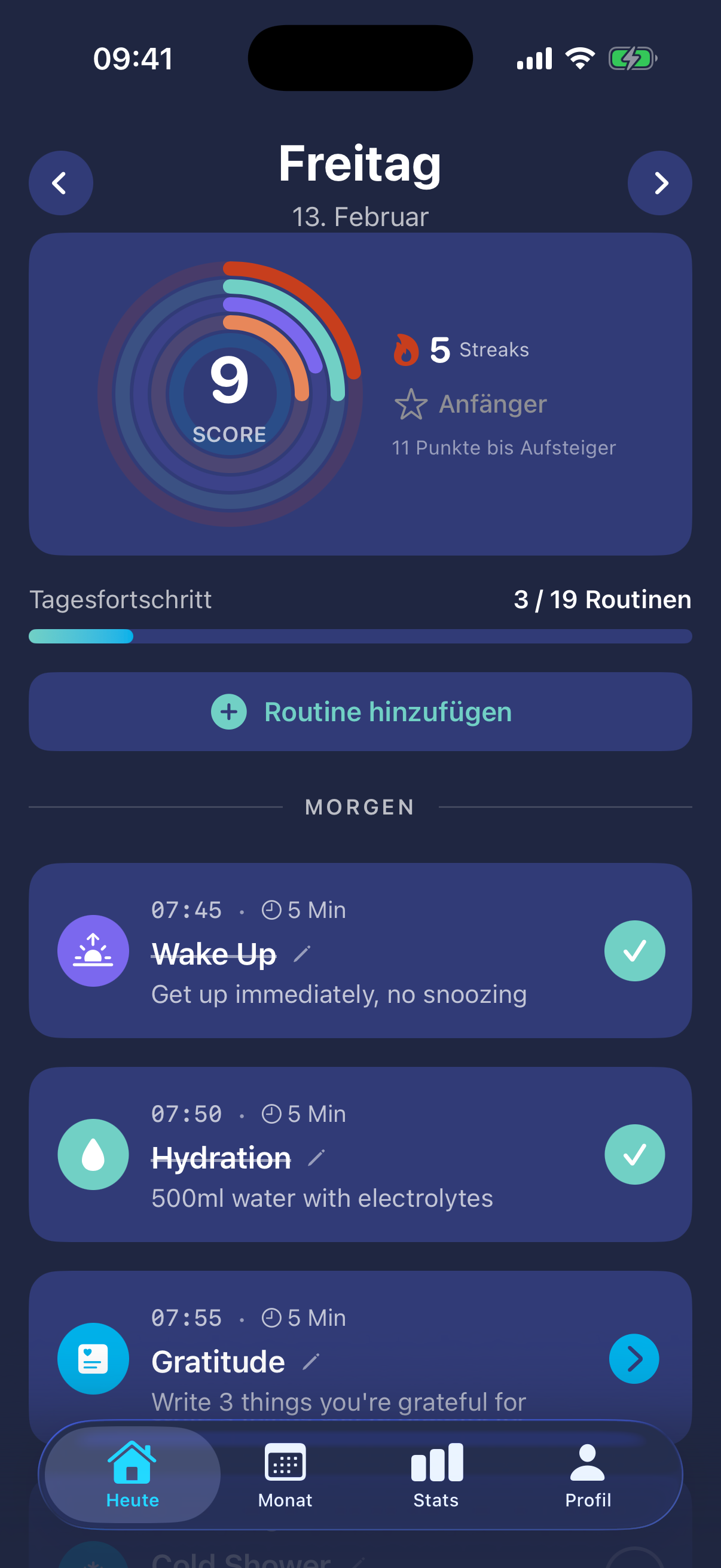
Task: Uncheck the Wake Up completion checkmark
Action: [x=634, y=950]
